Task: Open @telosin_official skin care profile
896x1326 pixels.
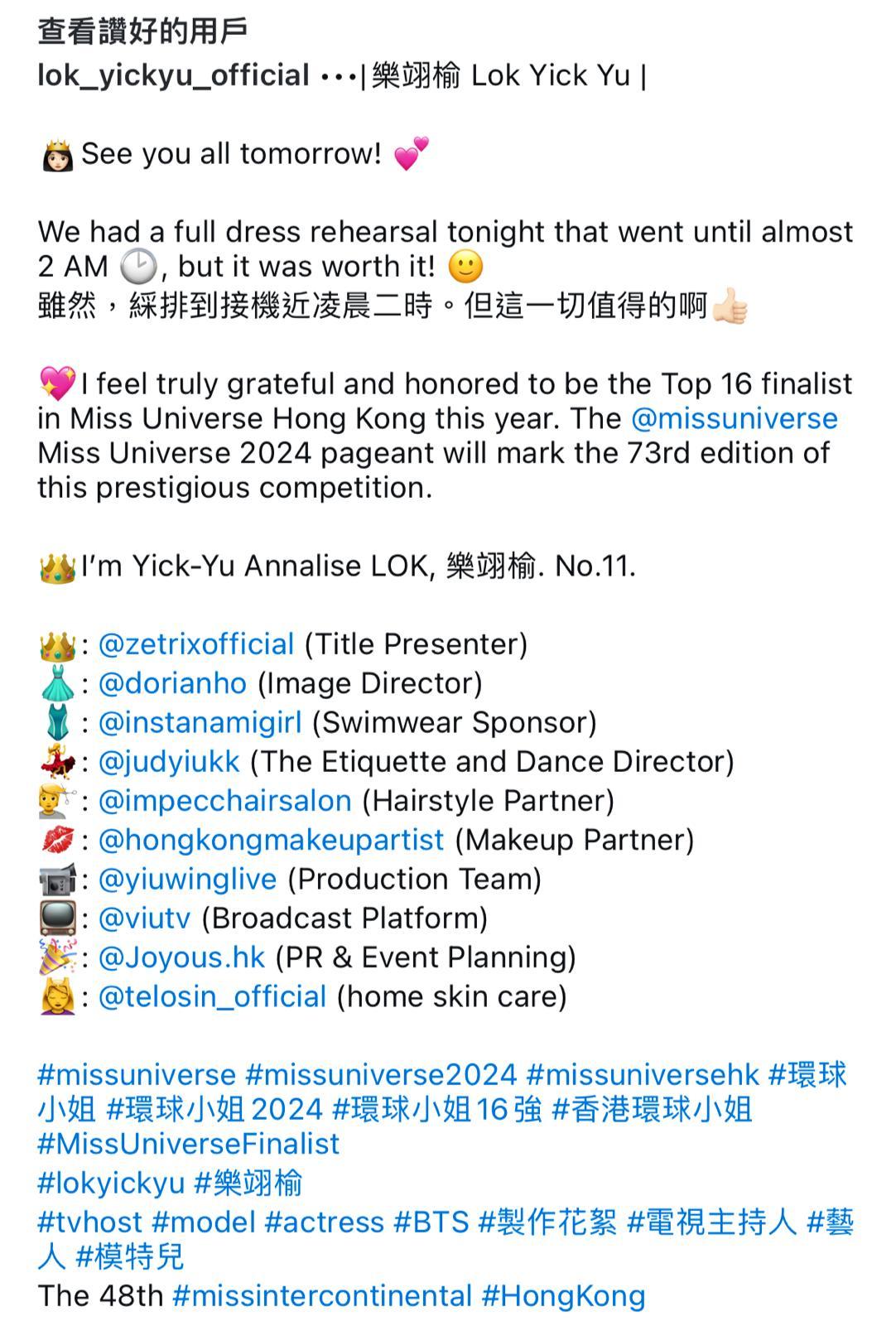Action: 212,996
